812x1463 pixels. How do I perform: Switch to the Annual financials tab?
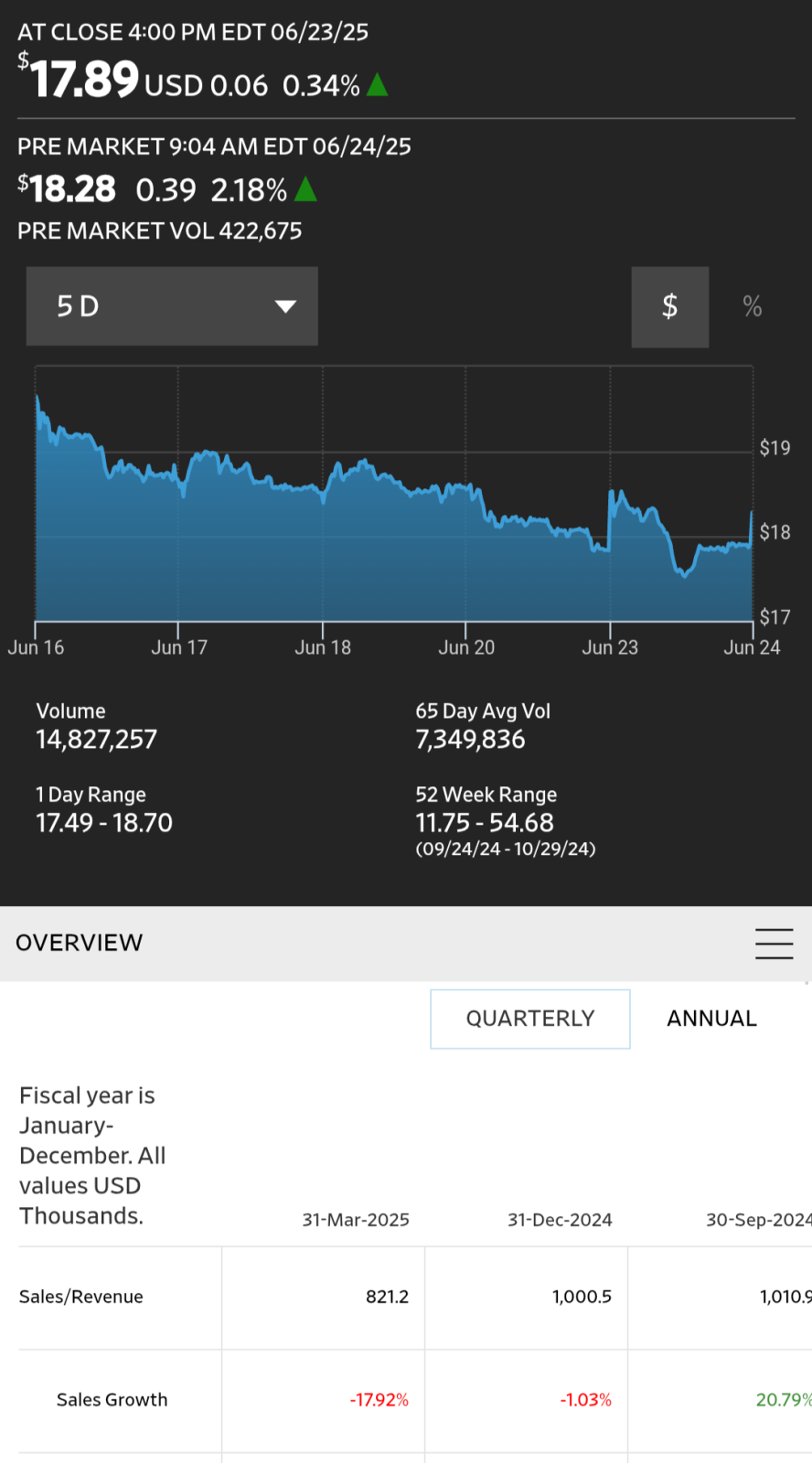pos(712,1019)
